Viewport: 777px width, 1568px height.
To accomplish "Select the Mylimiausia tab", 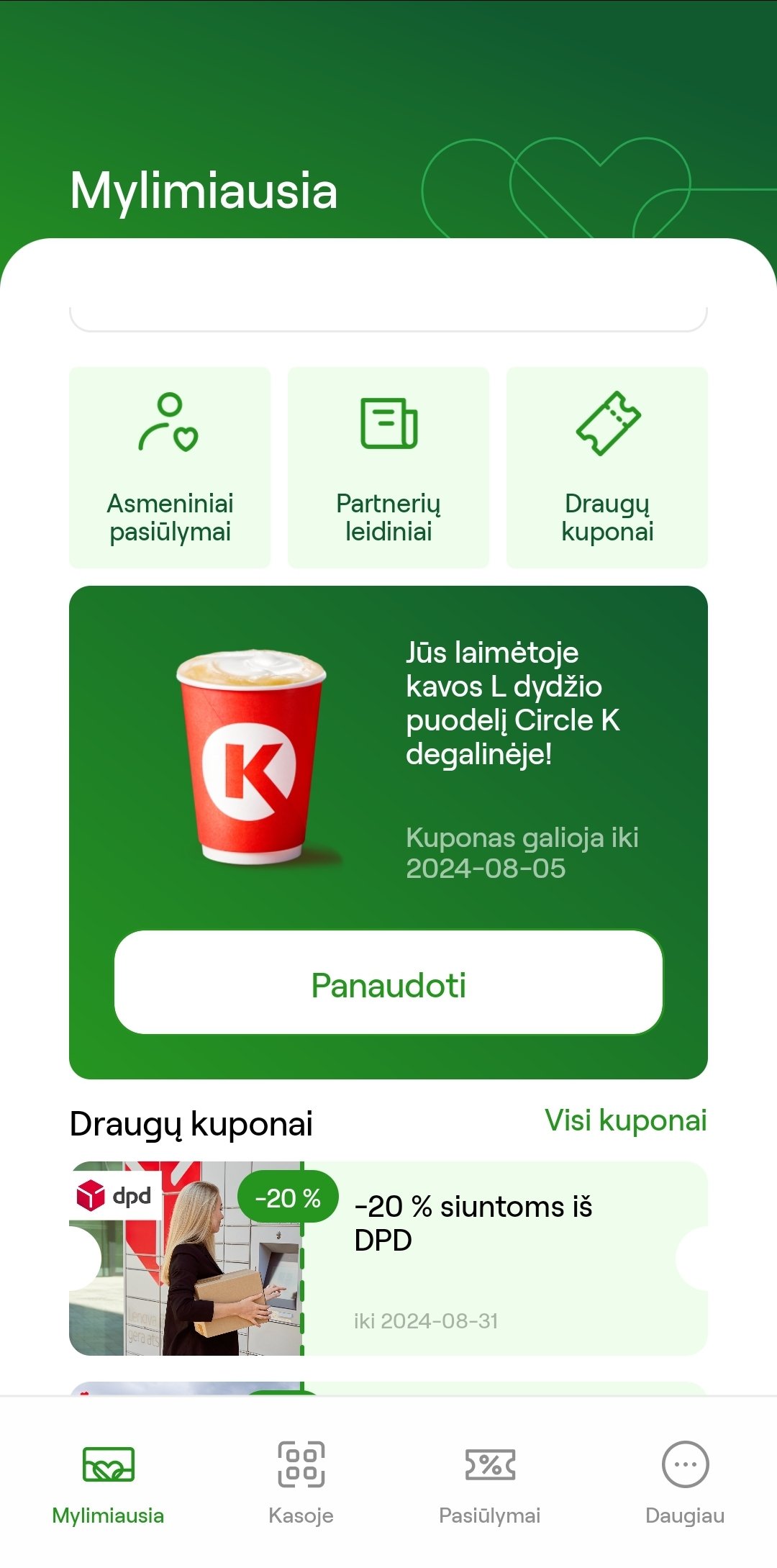I will (x=108, y=1483).
